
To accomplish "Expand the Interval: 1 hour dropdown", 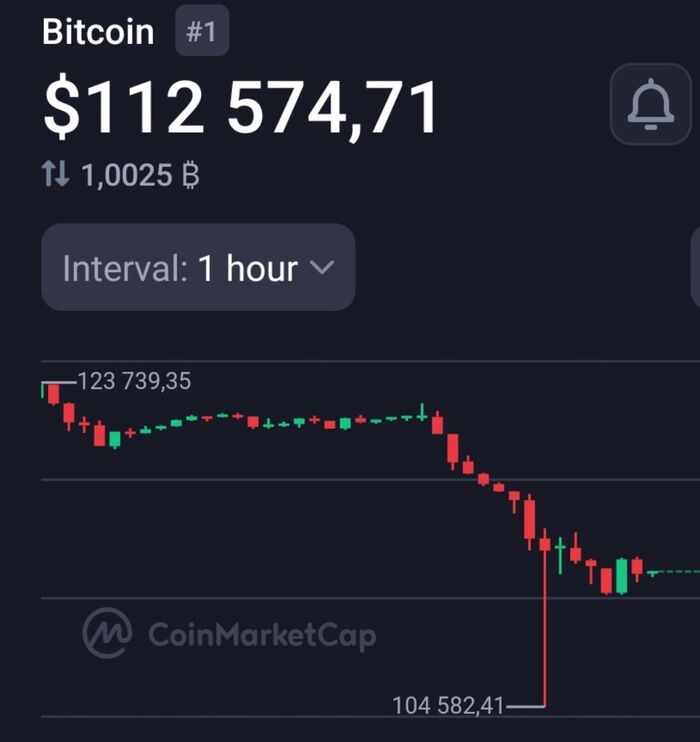I will [x=197, y=268].
